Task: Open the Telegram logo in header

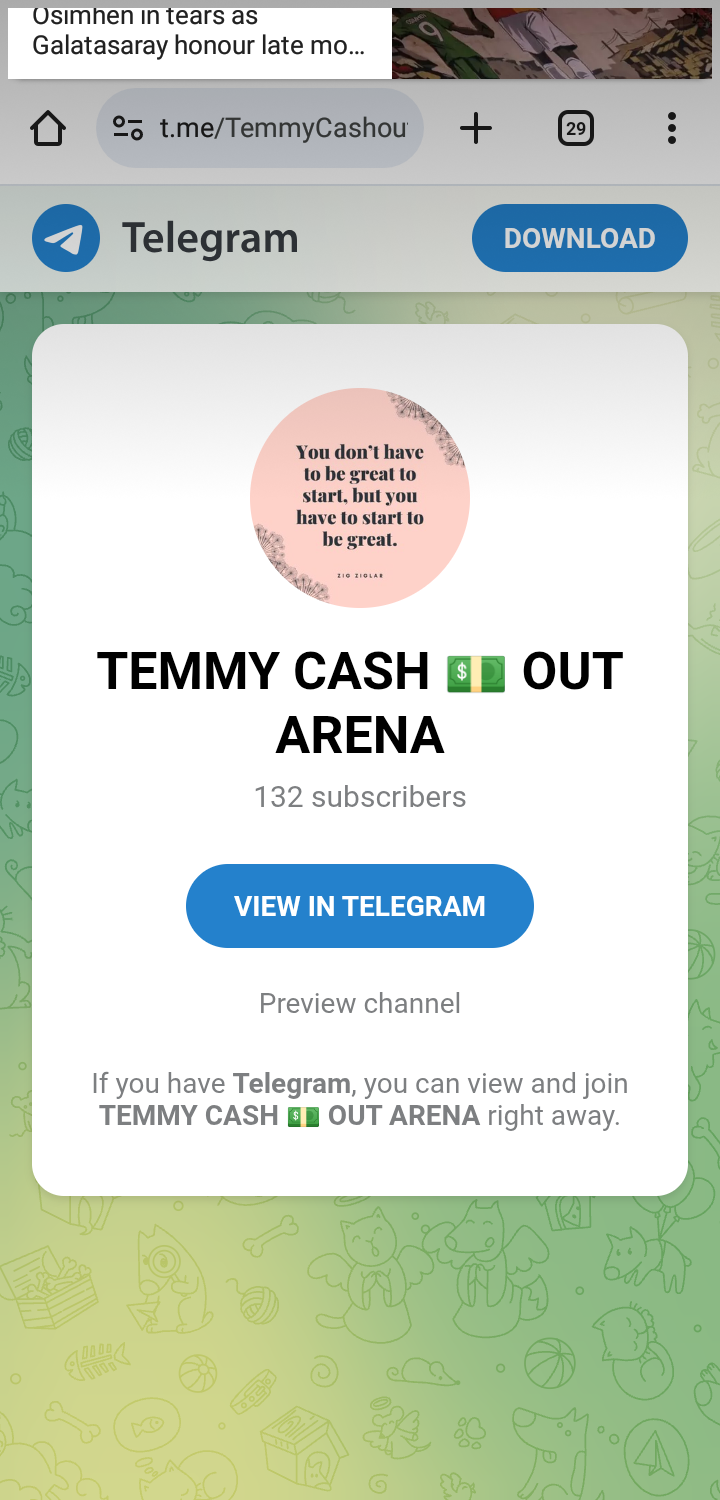Action: pos(66,238)
